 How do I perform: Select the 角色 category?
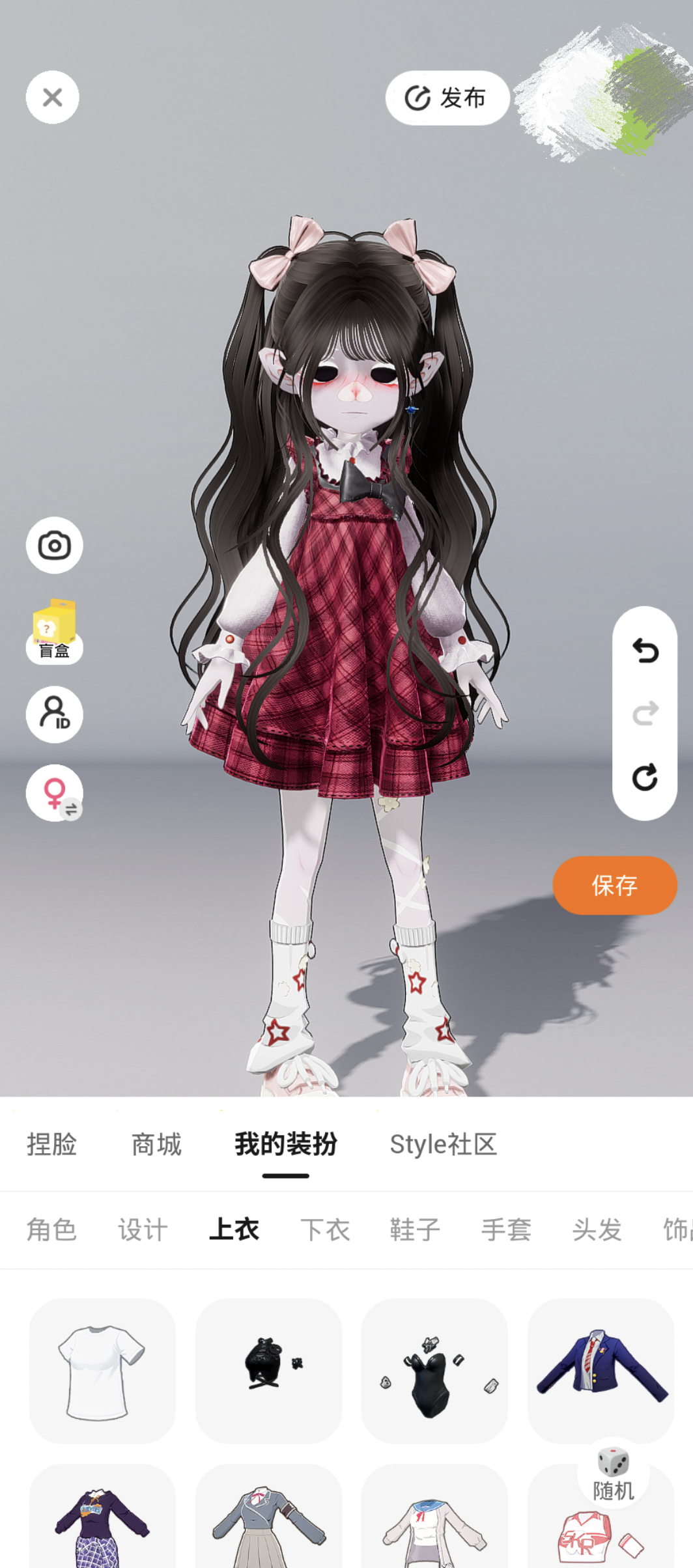click(52, 1230)
